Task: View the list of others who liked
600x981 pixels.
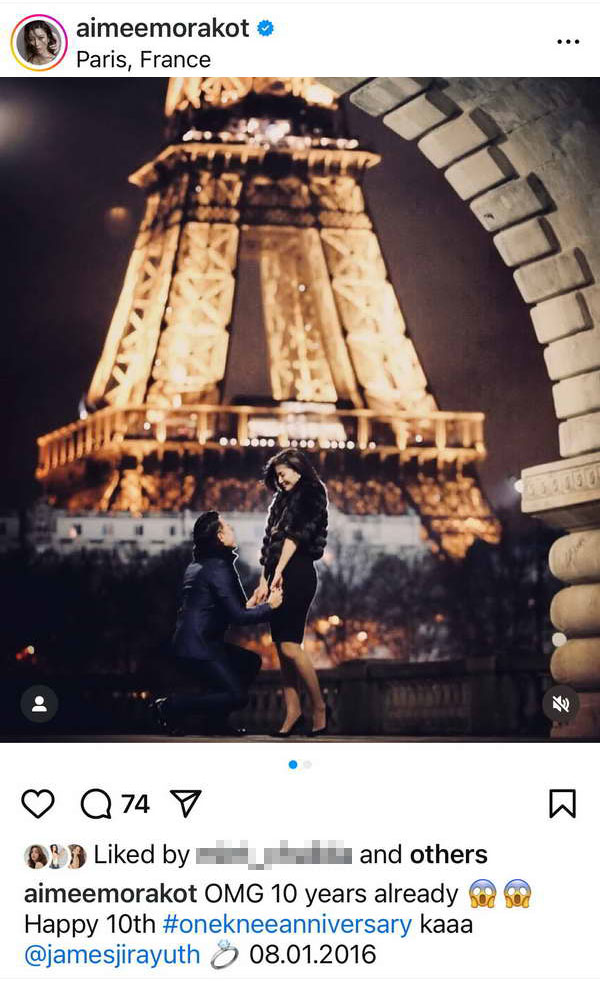Action: click(448, 855)
